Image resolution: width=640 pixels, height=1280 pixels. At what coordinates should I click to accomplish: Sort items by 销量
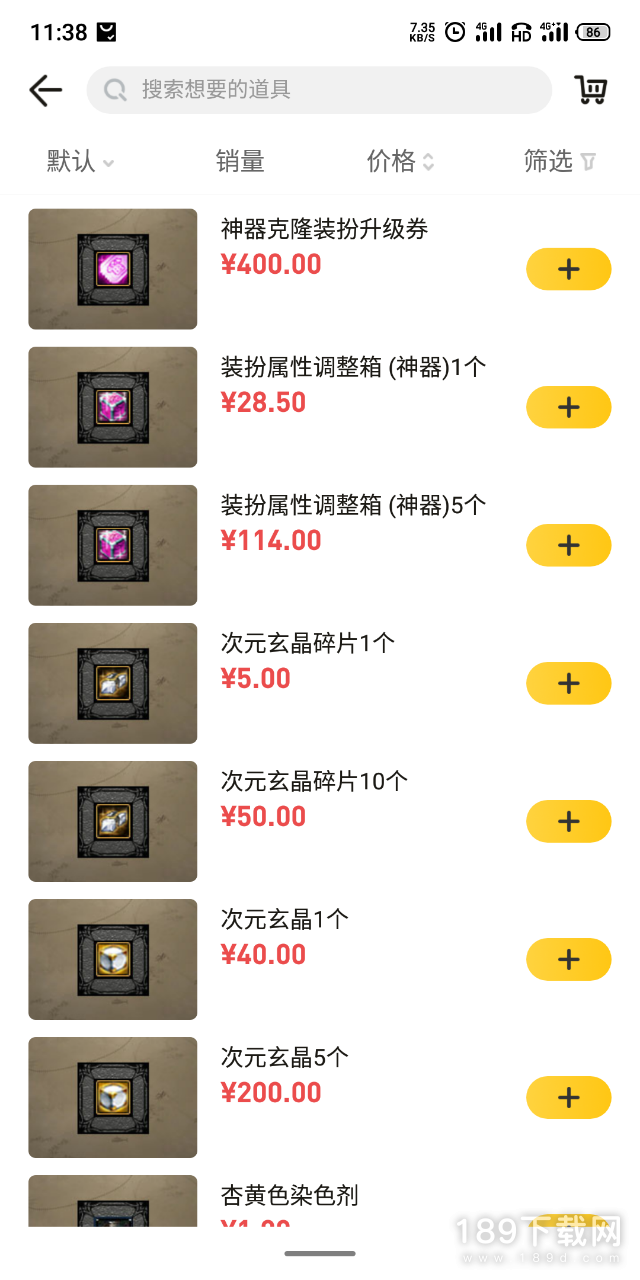(x=240, y=161)
